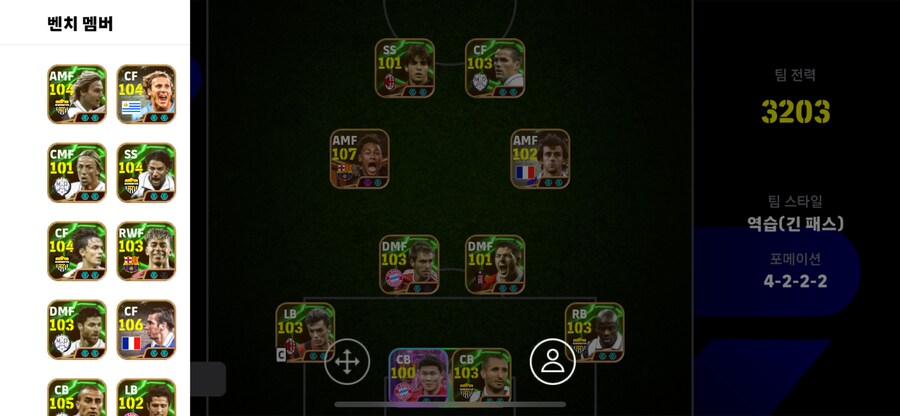Select the CB 103 defender on pitch
Screen dimensions: 900x416
tap(482, 380)
